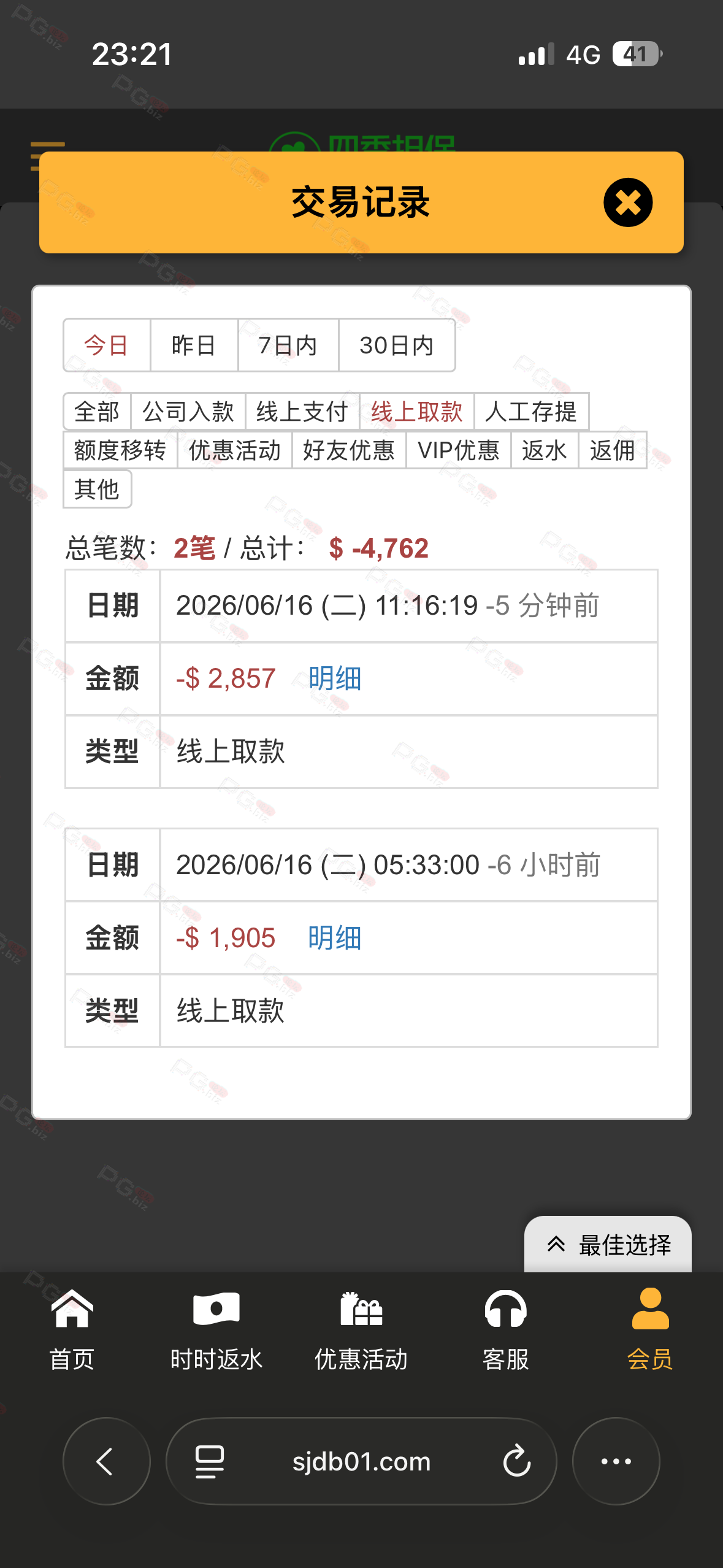Image resolution: width=723 pixels, height=1568 pixels.
Task: Select the 30日内 date range
Action: click(397, 345)
